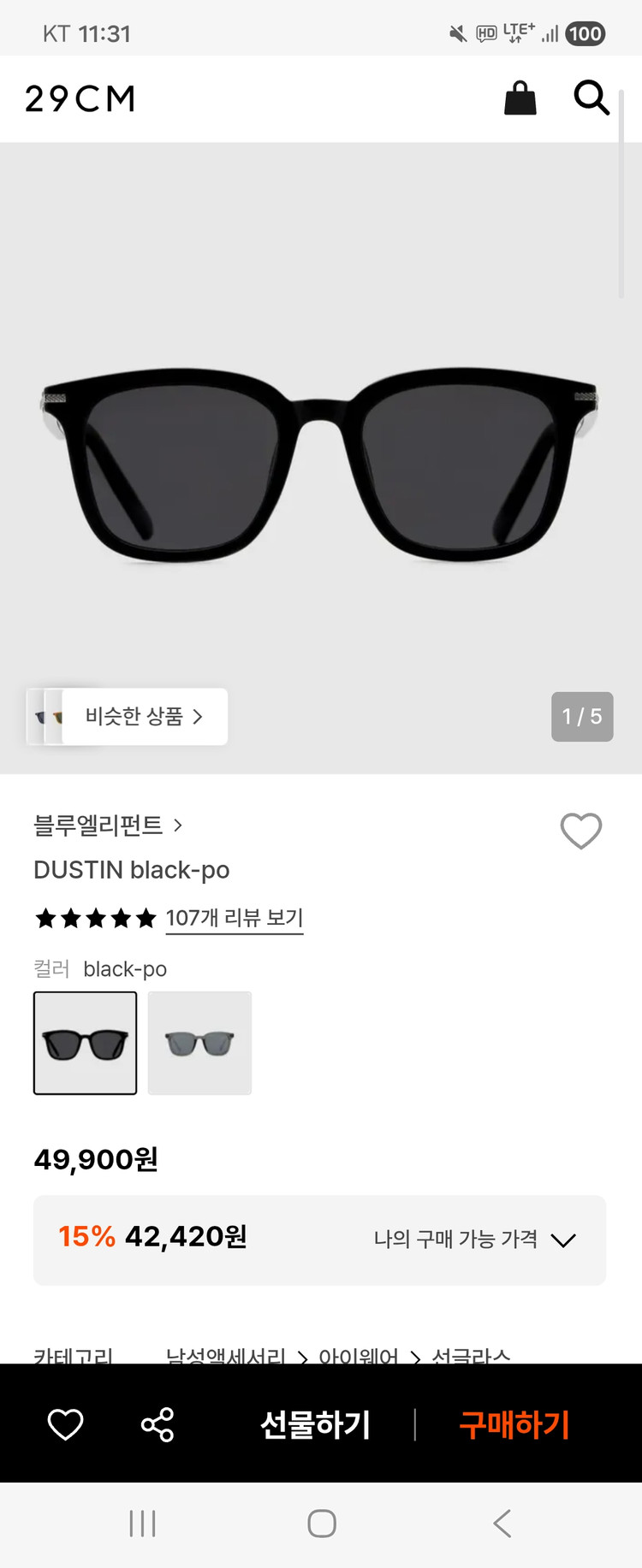Screen dimensions: 642x1568
Task: Tap the main product image showing 1/5
Action: click(x=321, y=453)
